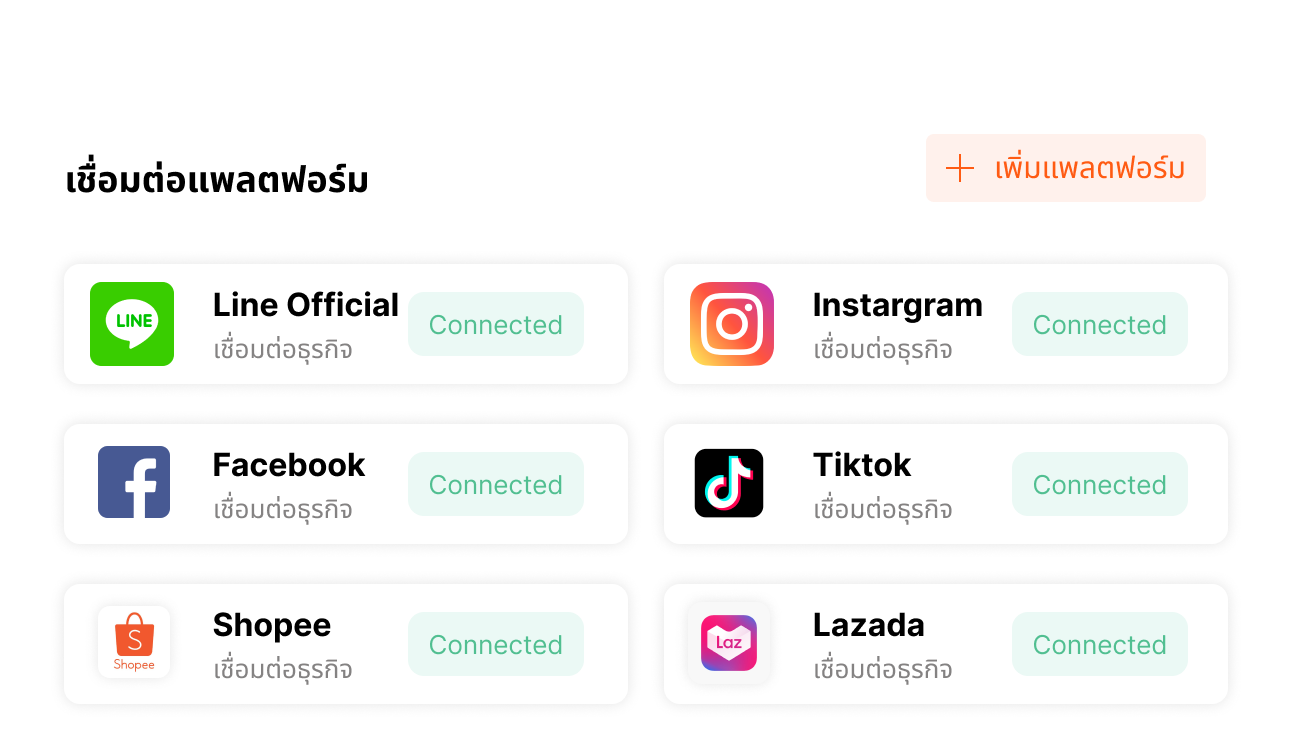Tap Connected button for Tiktok
This screenshot has height=742, width=1292.
tap(1099, 484)
